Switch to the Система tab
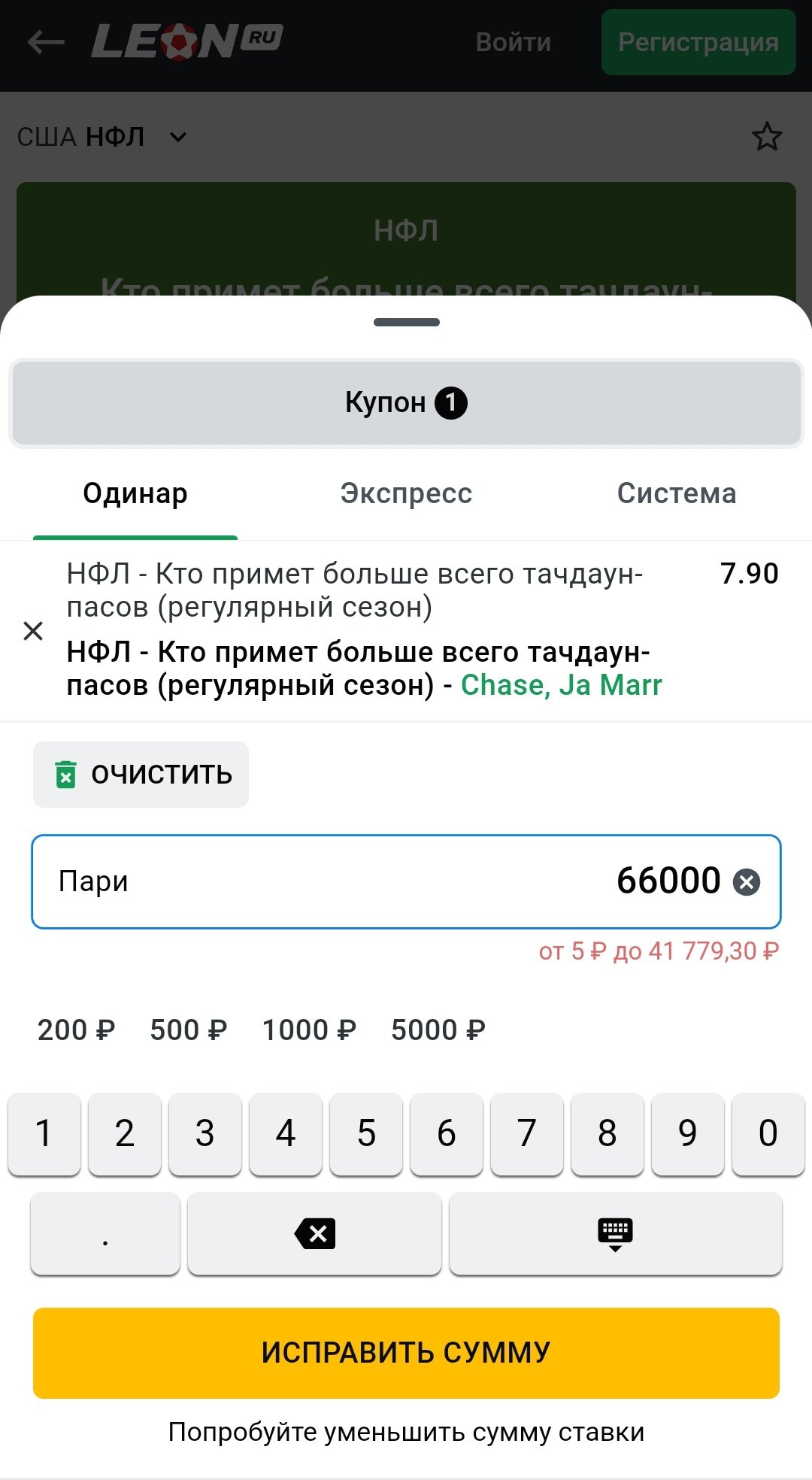This screenshot has width=812, height=1480. click(677, 494)
